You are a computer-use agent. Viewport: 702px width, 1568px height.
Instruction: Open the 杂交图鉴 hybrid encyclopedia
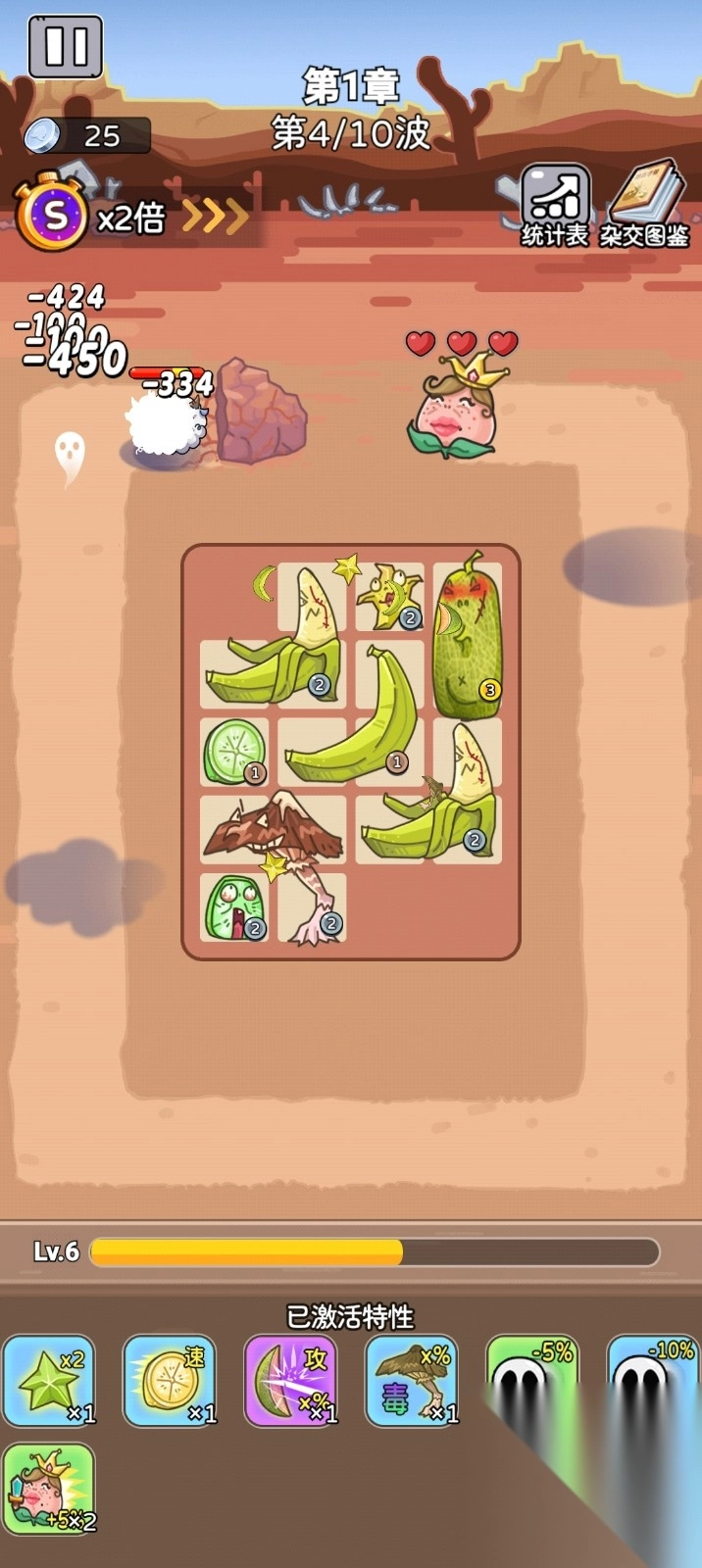click(x=644, y=204)
